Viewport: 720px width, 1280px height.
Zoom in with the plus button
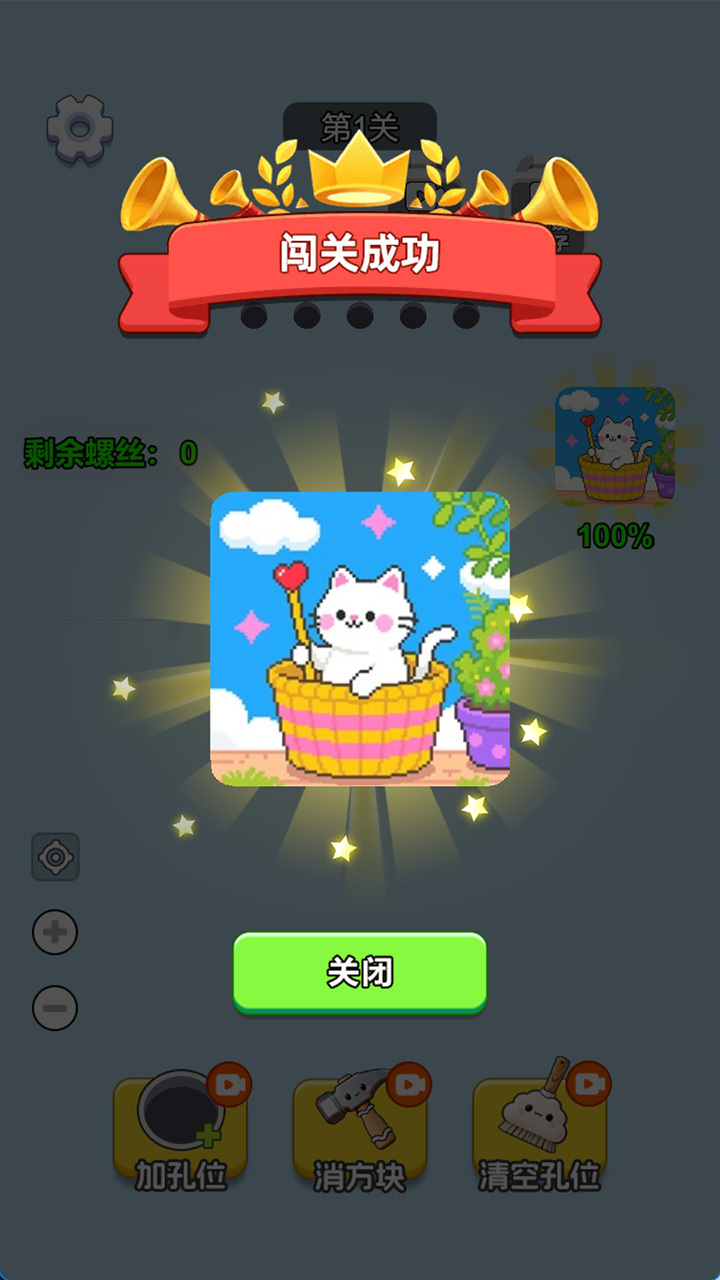pos(55,933)
